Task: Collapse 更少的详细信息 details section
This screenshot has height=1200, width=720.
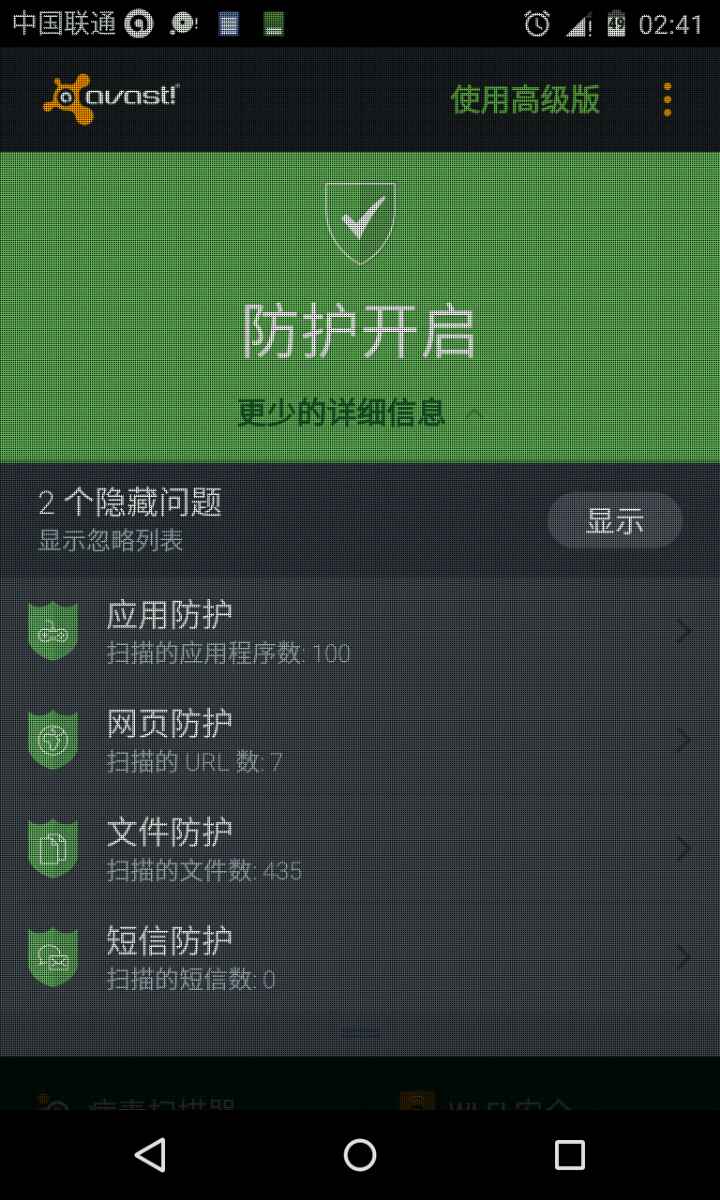Action: 360,412
